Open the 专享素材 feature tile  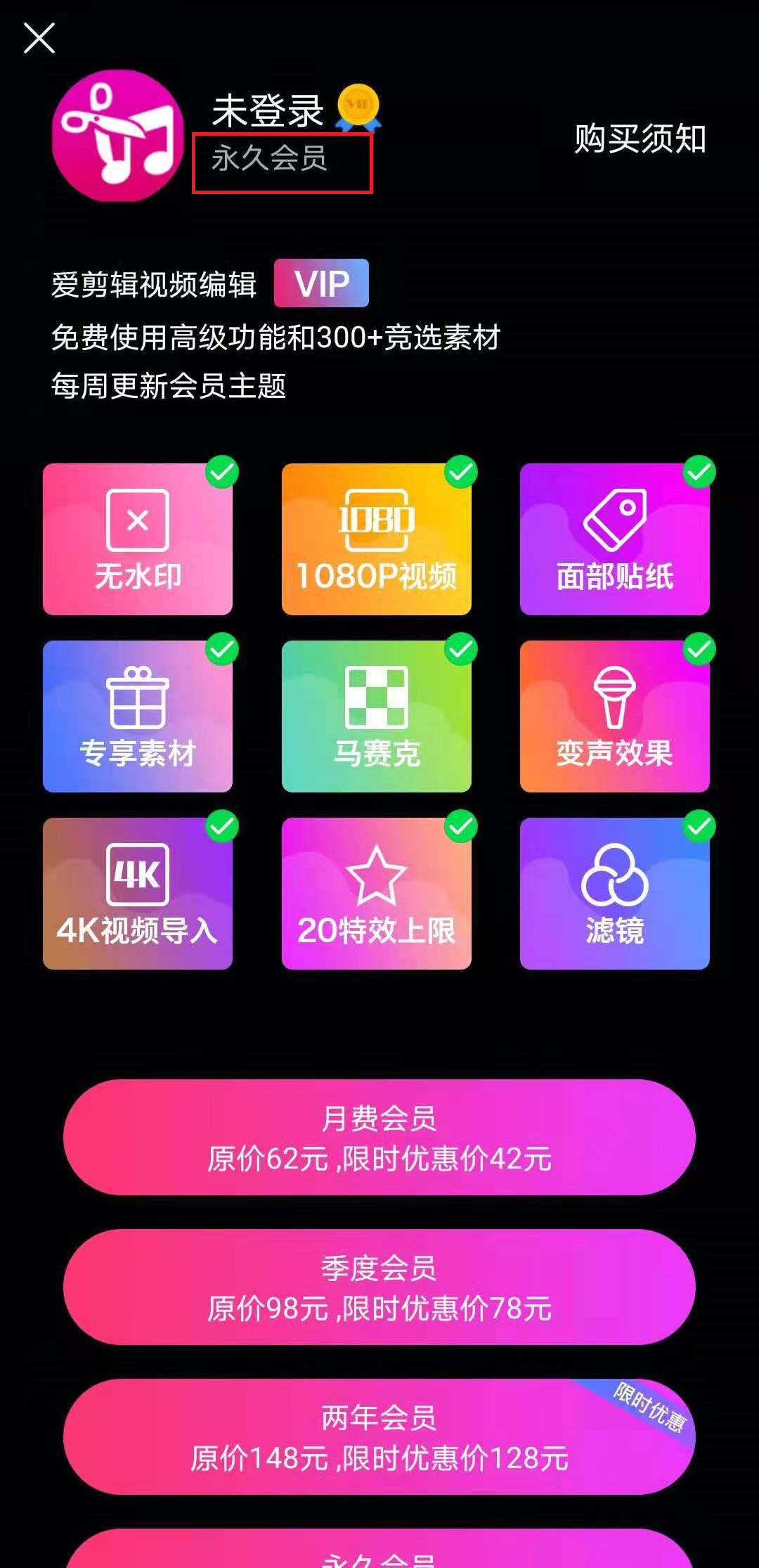(x=138, y=716)
